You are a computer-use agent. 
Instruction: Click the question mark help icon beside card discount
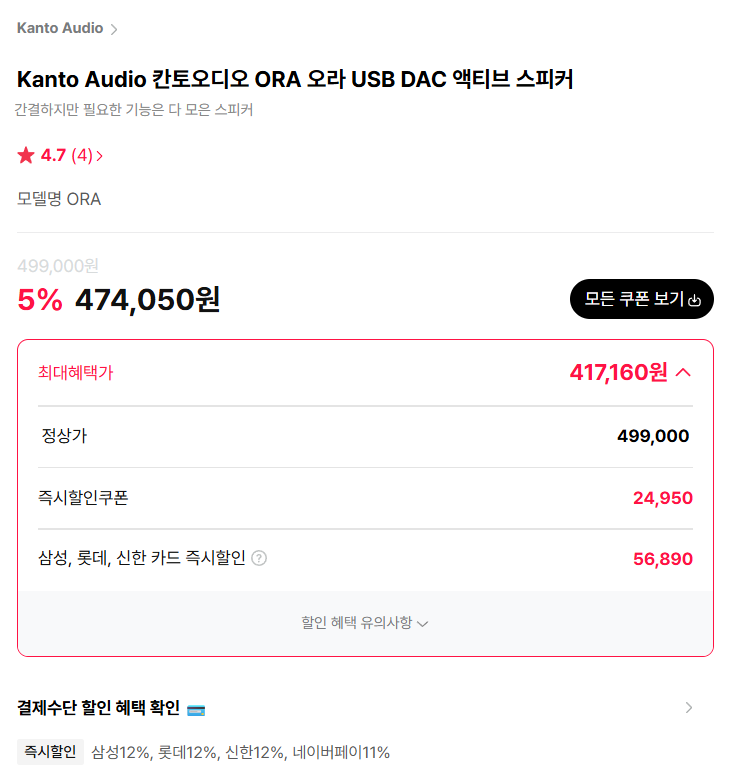coord(259,558)
